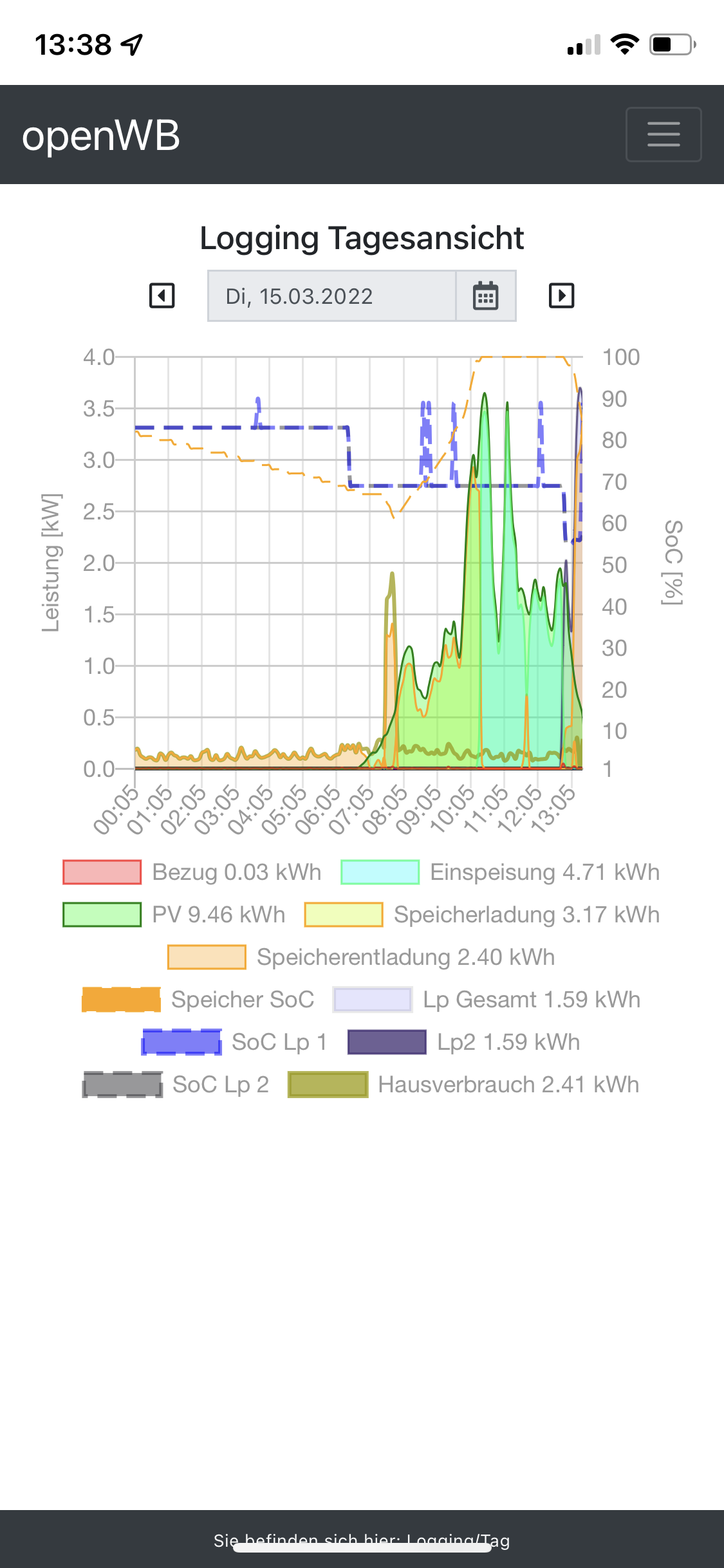724x1568 pixels.
Task: Open the hamburger navigation menu
Action: [x=663, y=135]
